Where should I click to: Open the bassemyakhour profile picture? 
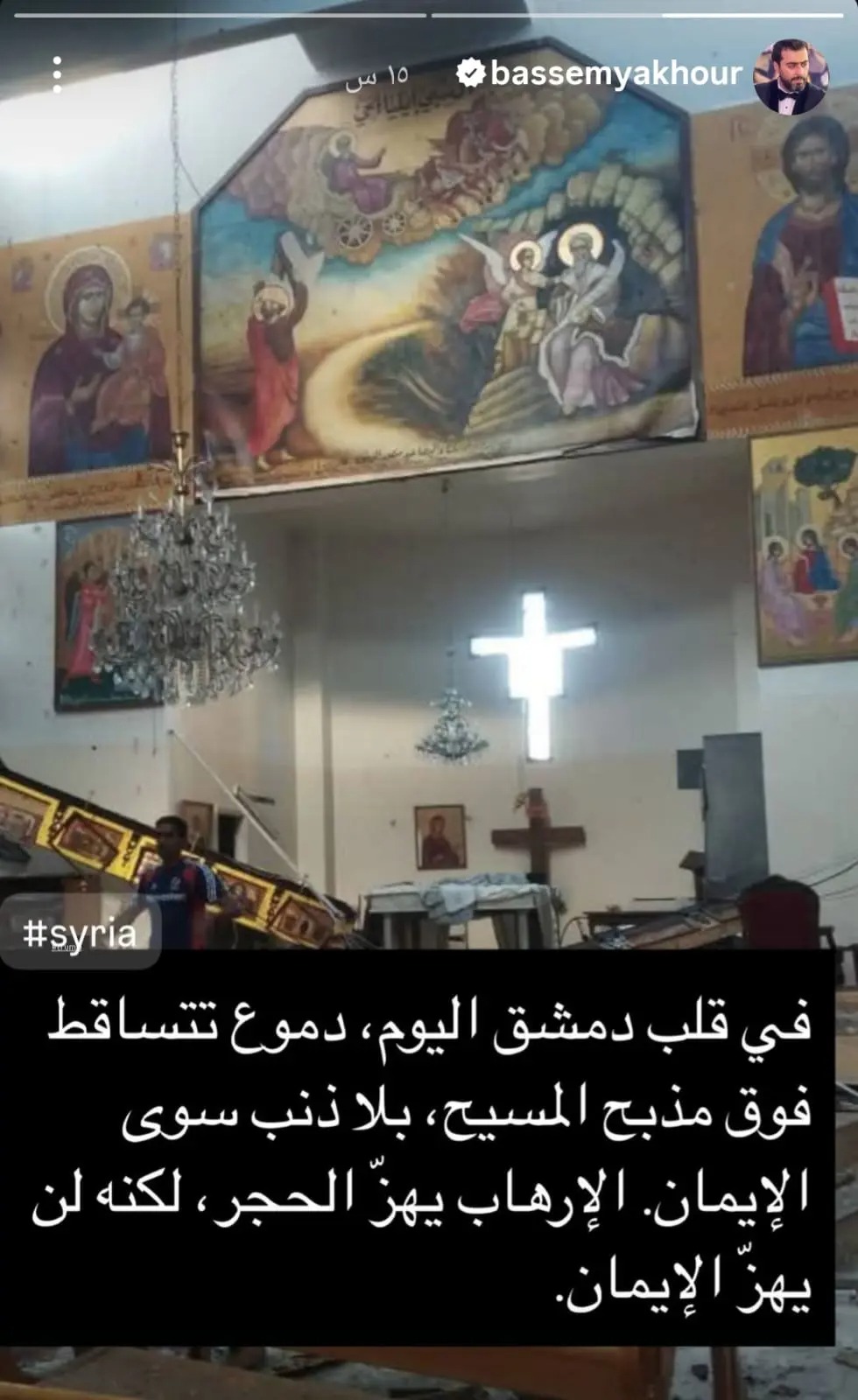tap(790, 75)
